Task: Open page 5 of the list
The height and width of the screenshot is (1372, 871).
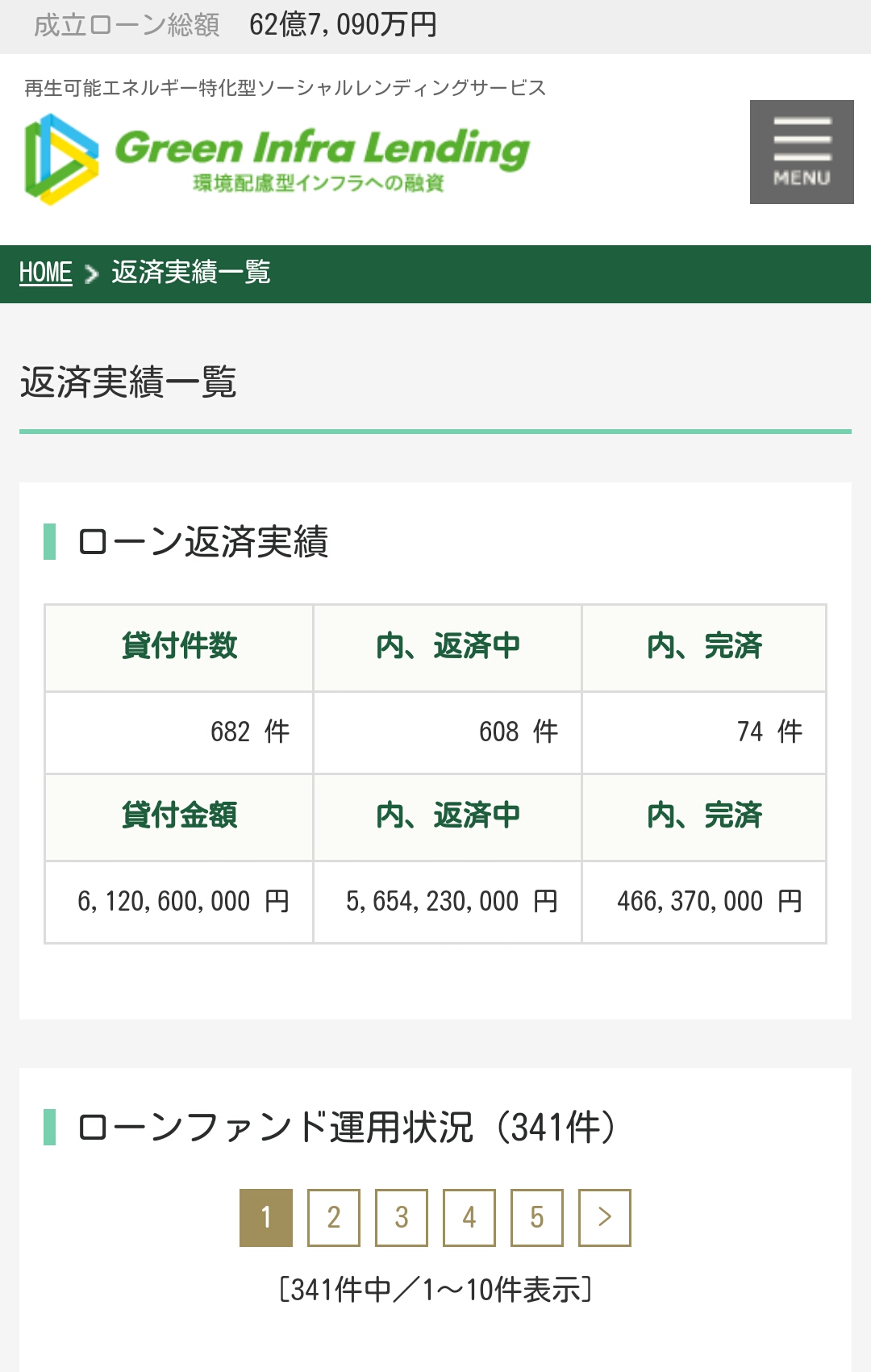Action: pyautogui.click(x=536, y=1217)
